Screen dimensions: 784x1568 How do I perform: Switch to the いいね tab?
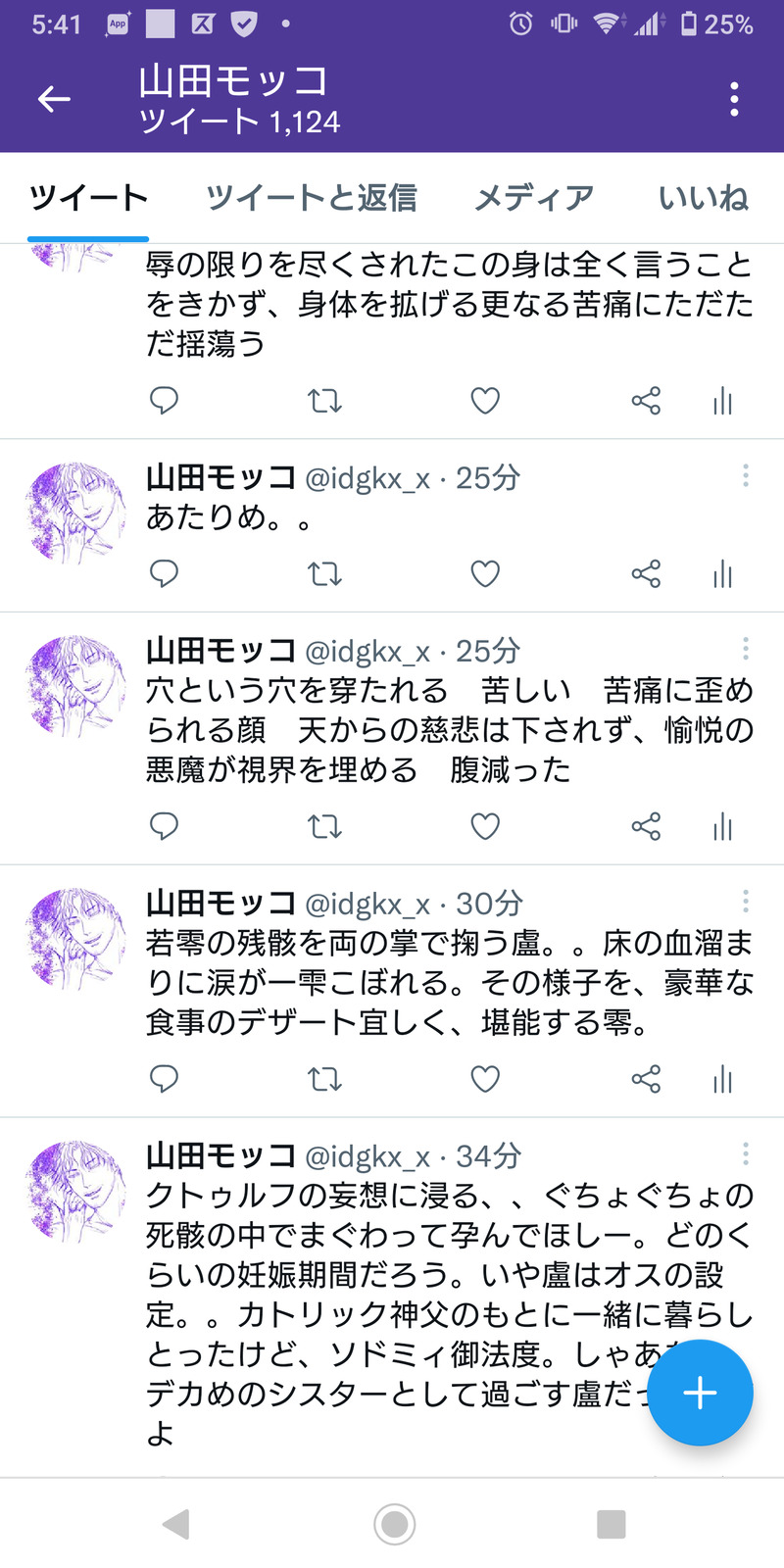703,198
